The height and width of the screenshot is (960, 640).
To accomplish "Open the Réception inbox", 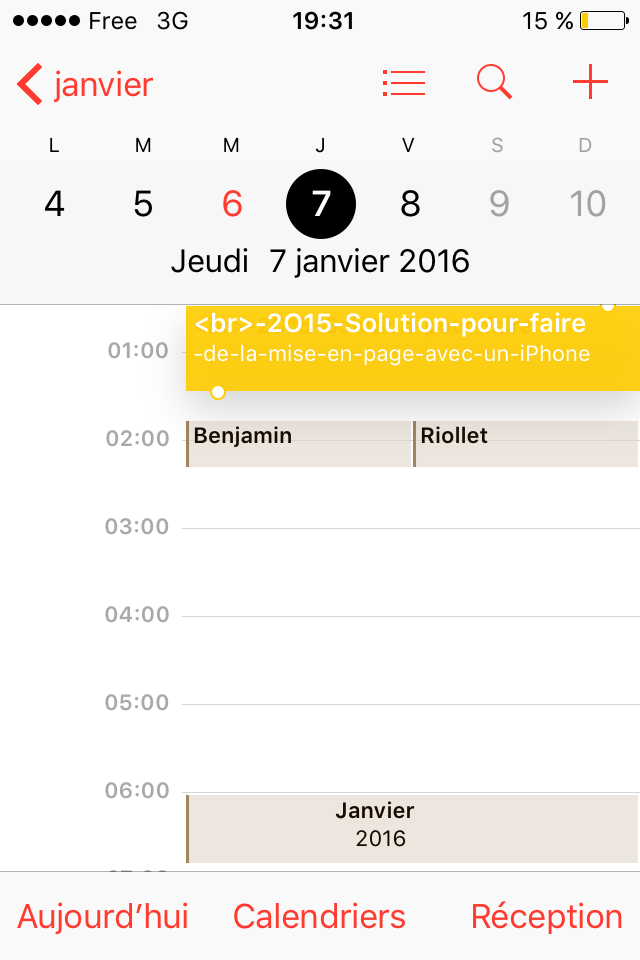I will [x=546, y=916].
